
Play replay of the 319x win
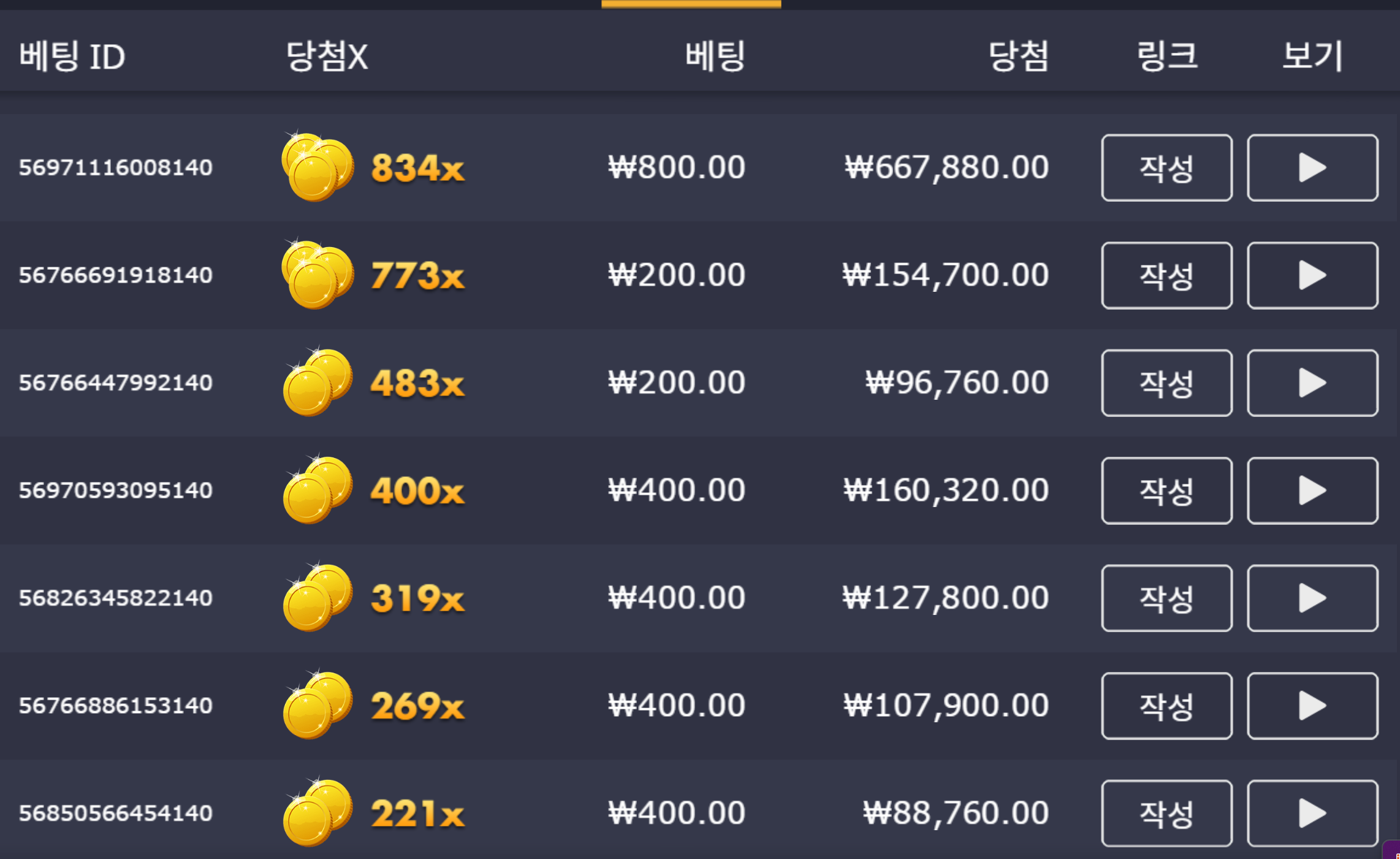pos(1312,598)
